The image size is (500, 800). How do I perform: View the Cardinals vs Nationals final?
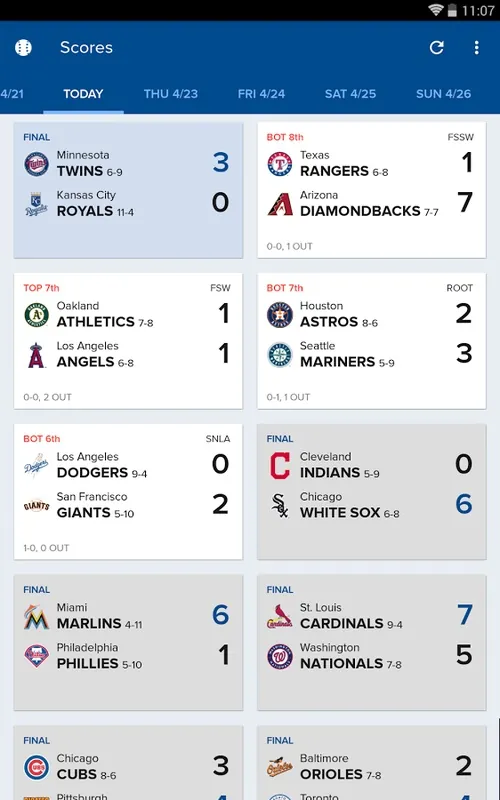[371, 642]
